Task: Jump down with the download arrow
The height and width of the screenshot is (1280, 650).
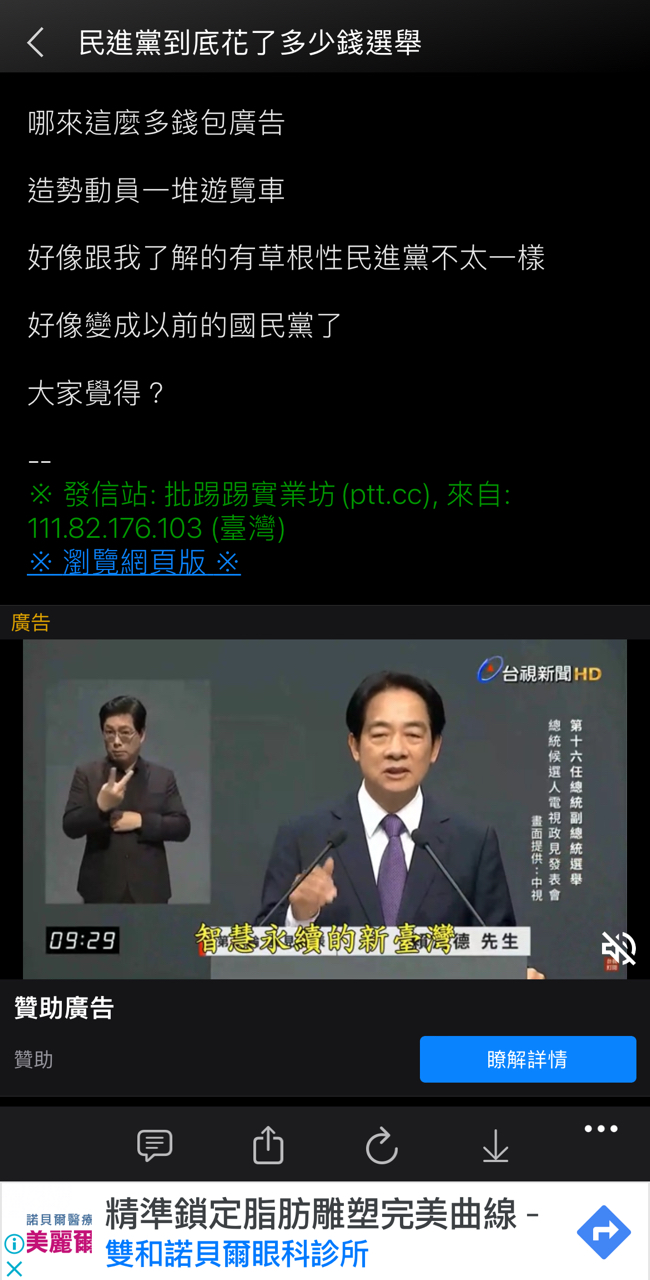Action: click(x=495, y=1146)
